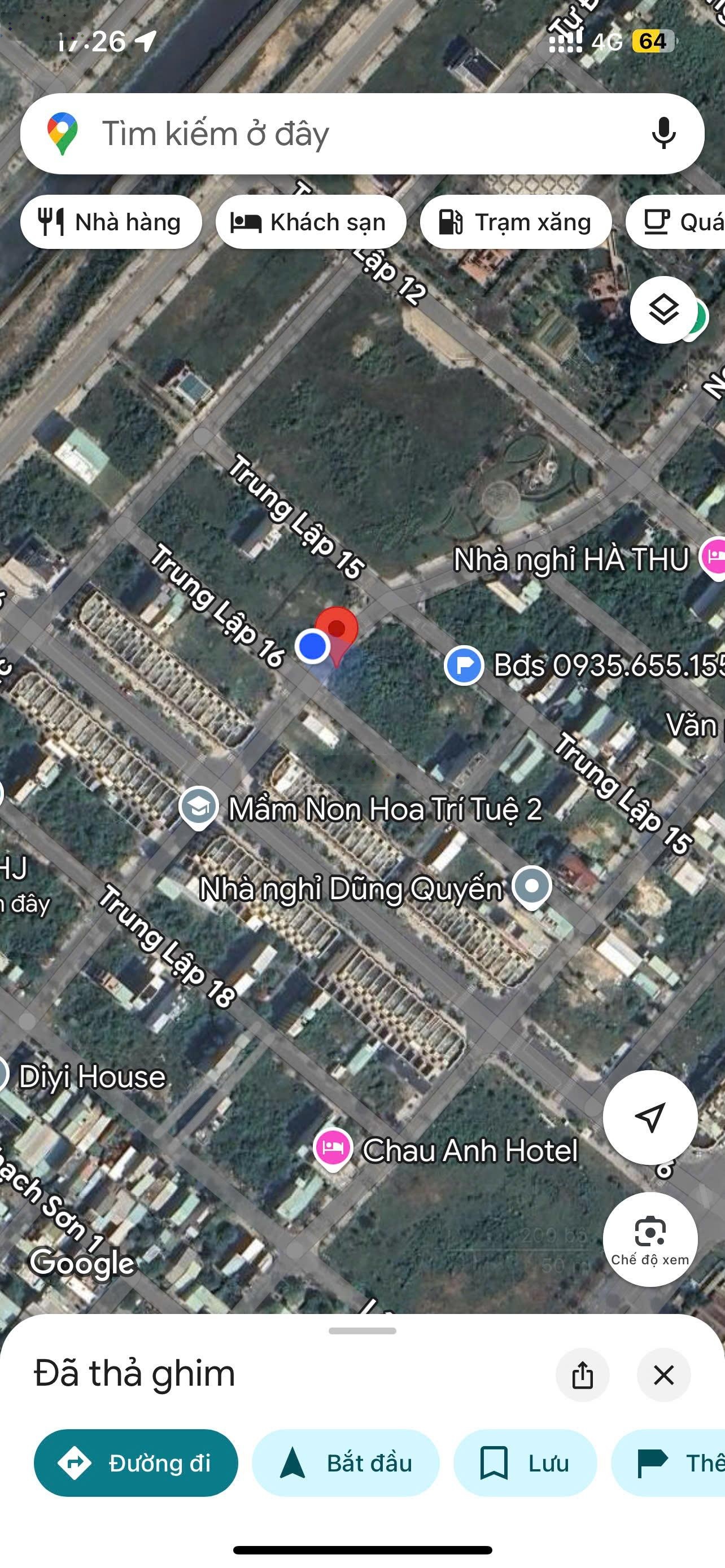Image resolution: width=725 pixels, height=1568 pixels.
Task: Filter the map by Khách sạn
Action: tap(311, 222)
